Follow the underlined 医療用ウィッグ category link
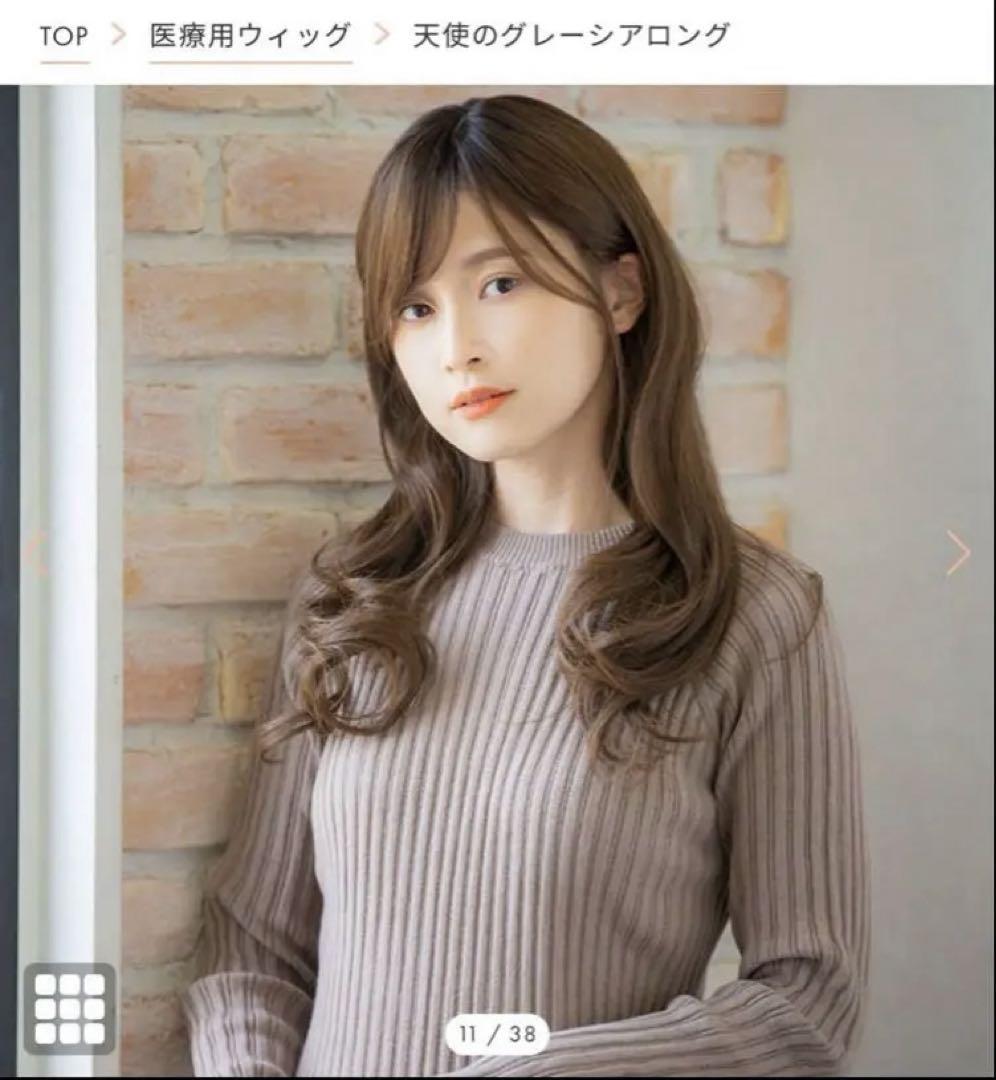This screenshot has height=1080, width=996. pos(250,32)
